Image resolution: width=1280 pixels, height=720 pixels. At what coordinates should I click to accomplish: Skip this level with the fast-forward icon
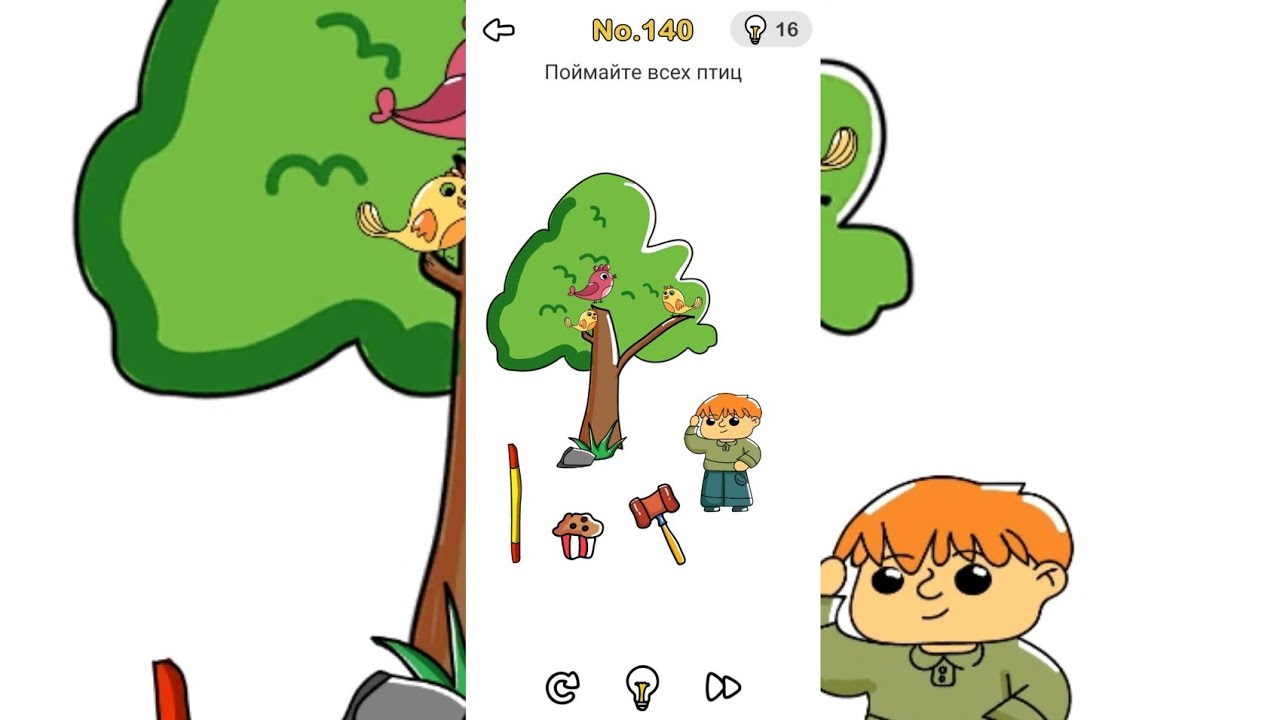[722, 687]
